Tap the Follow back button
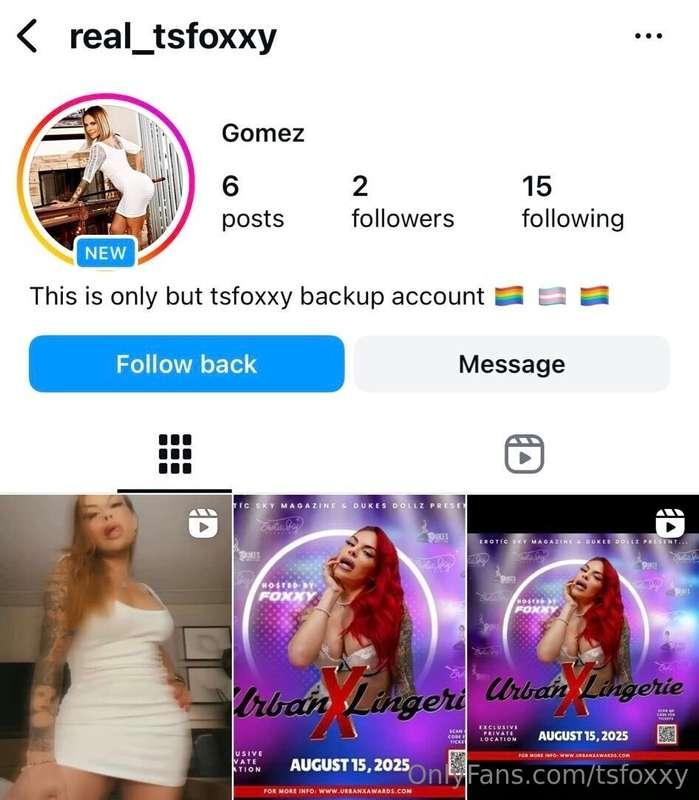The height and width of the screenshot is (800, 699). pos(186,364)
